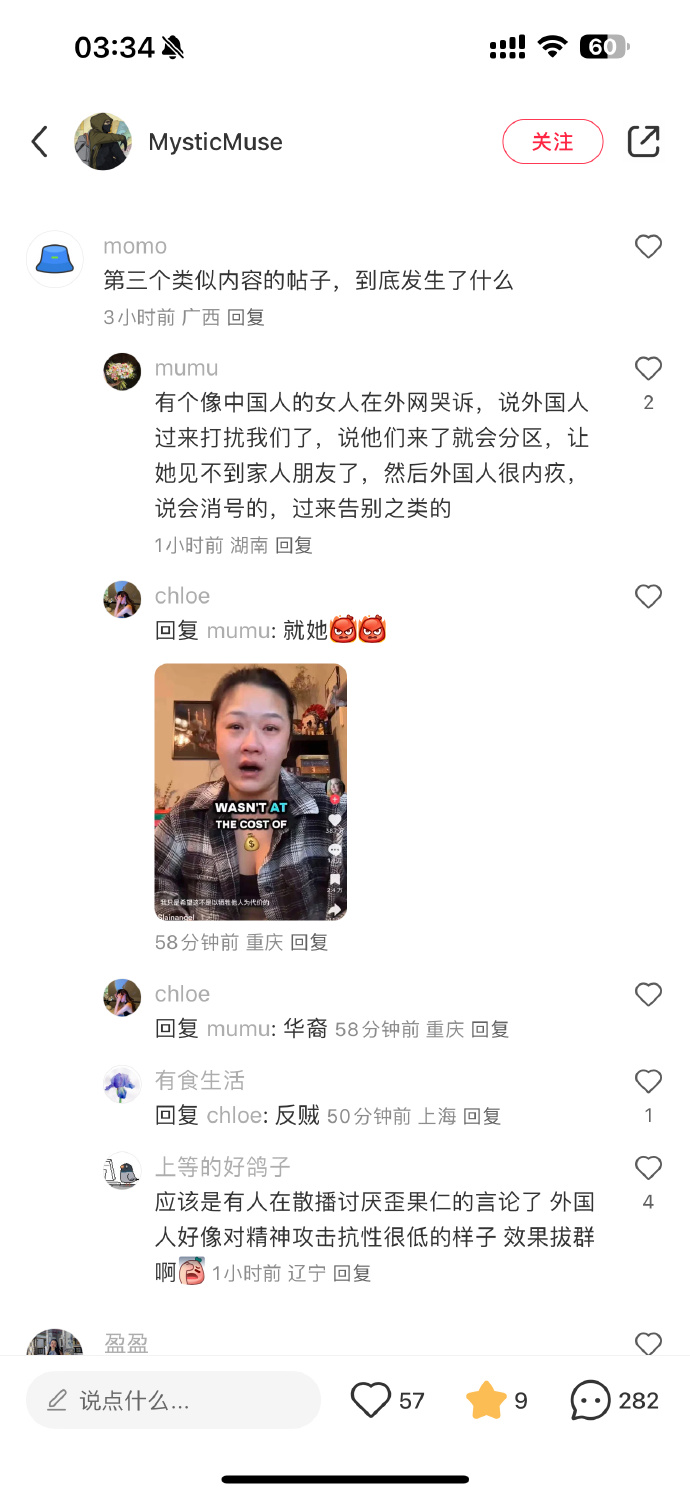Go back using the arrow icon

pyautogui.click(x=40, y=142)
